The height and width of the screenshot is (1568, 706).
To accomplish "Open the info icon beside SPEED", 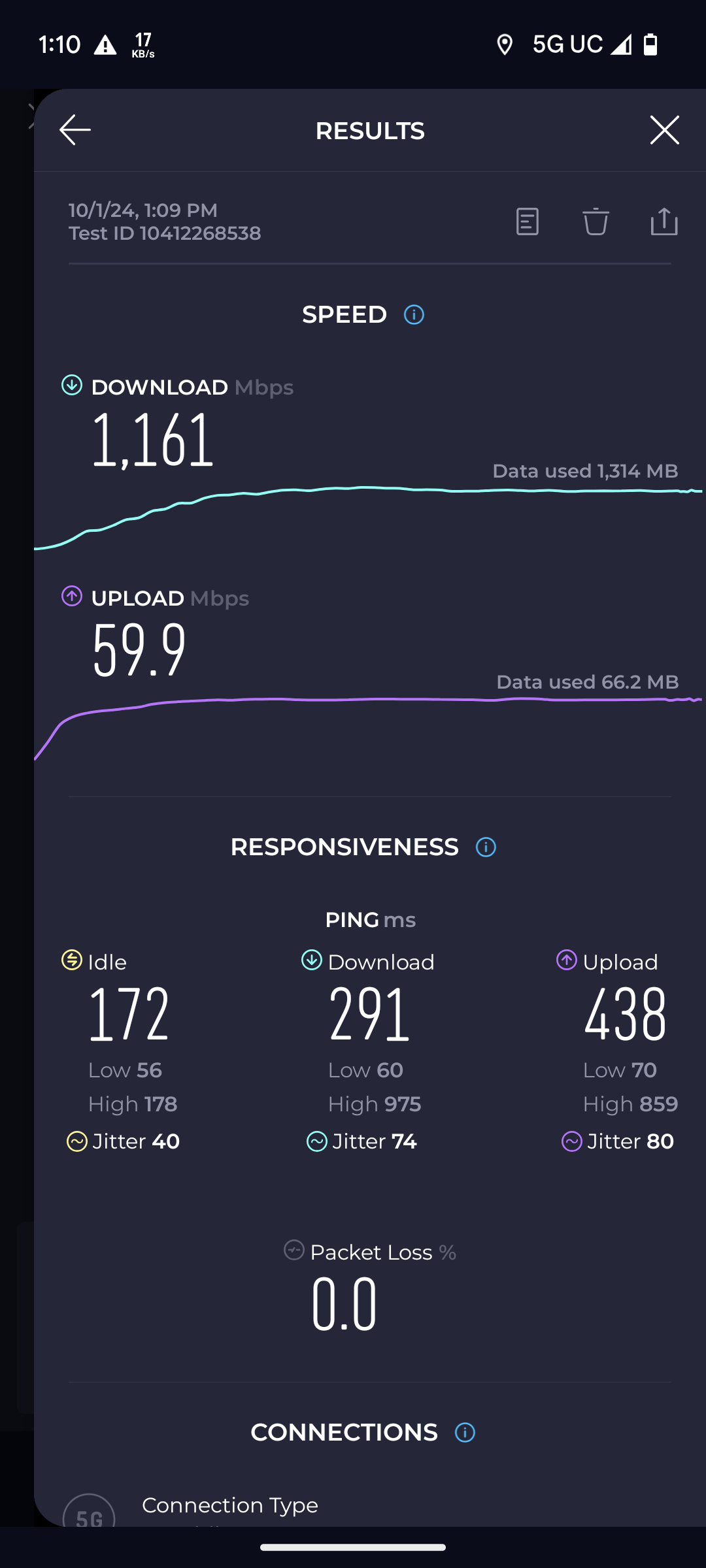I will tap(414, 315).
